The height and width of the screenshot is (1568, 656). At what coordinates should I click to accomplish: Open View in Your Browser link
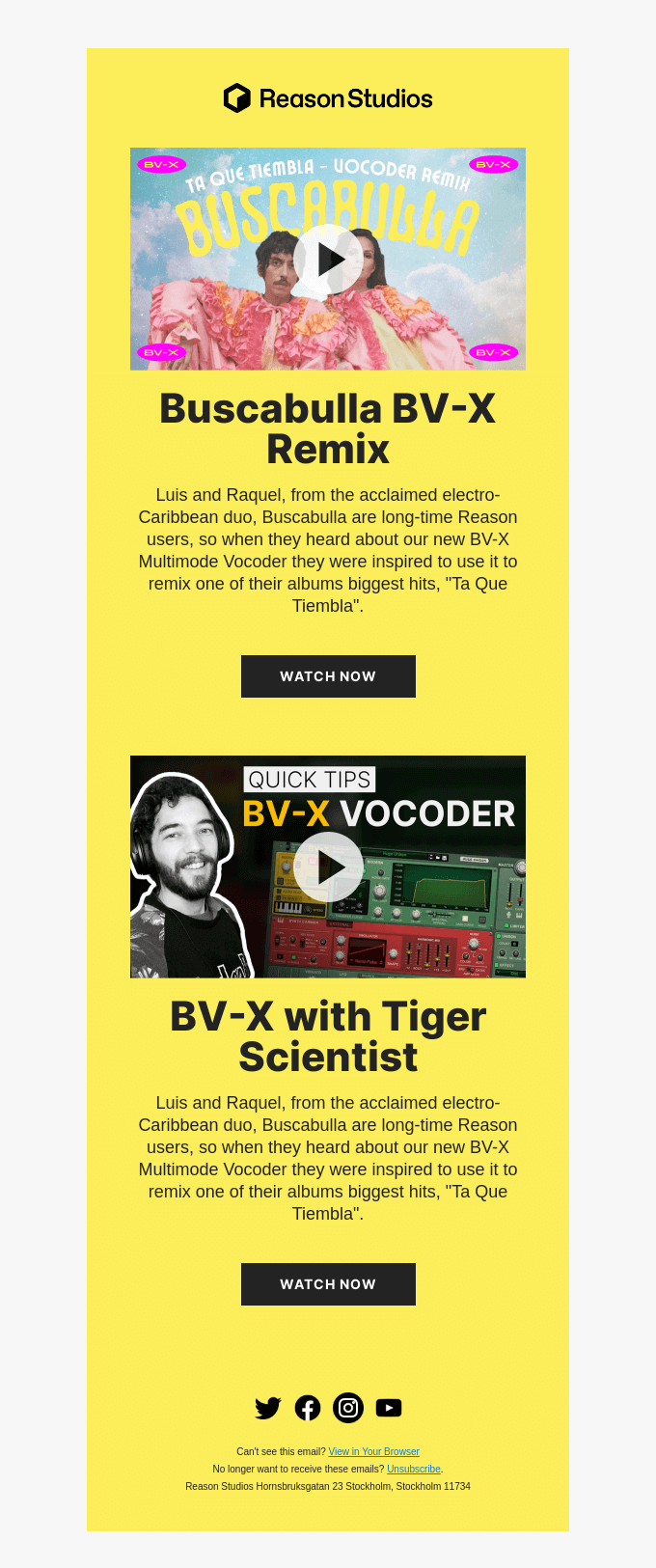point(374,1451)
